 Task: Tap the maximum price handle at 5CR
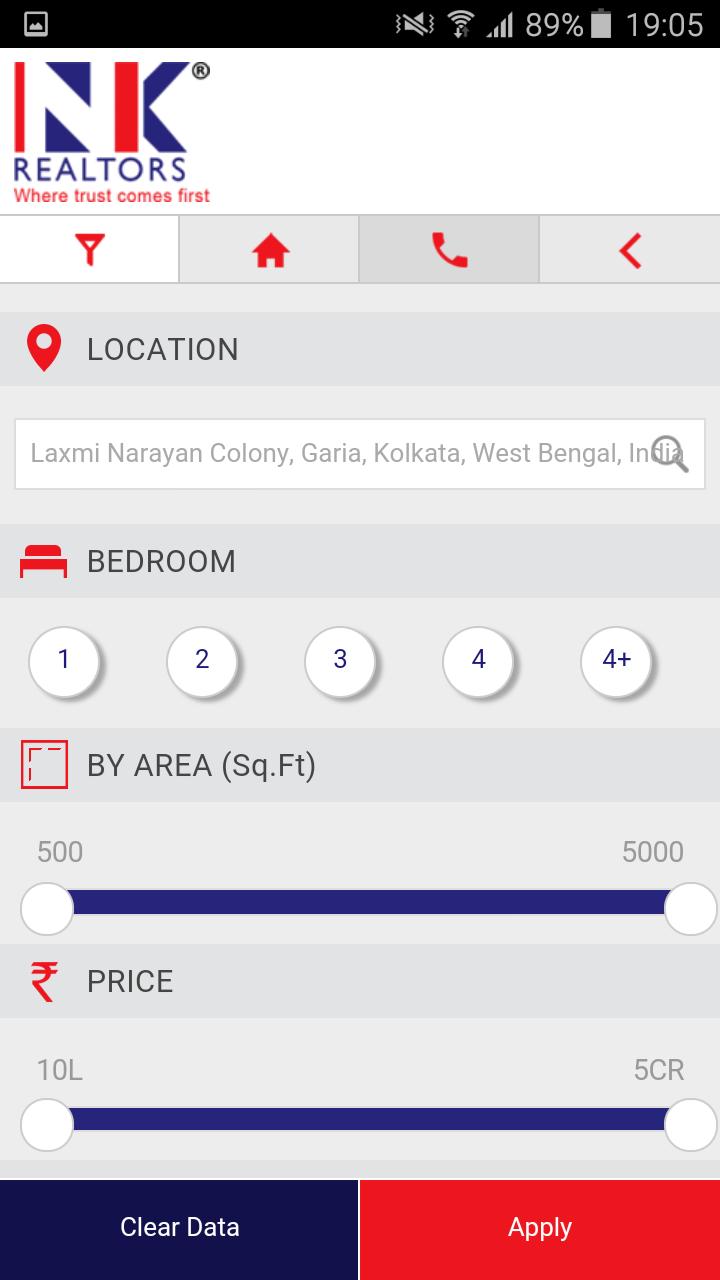pyautogui.click(x=690, y=1125)
